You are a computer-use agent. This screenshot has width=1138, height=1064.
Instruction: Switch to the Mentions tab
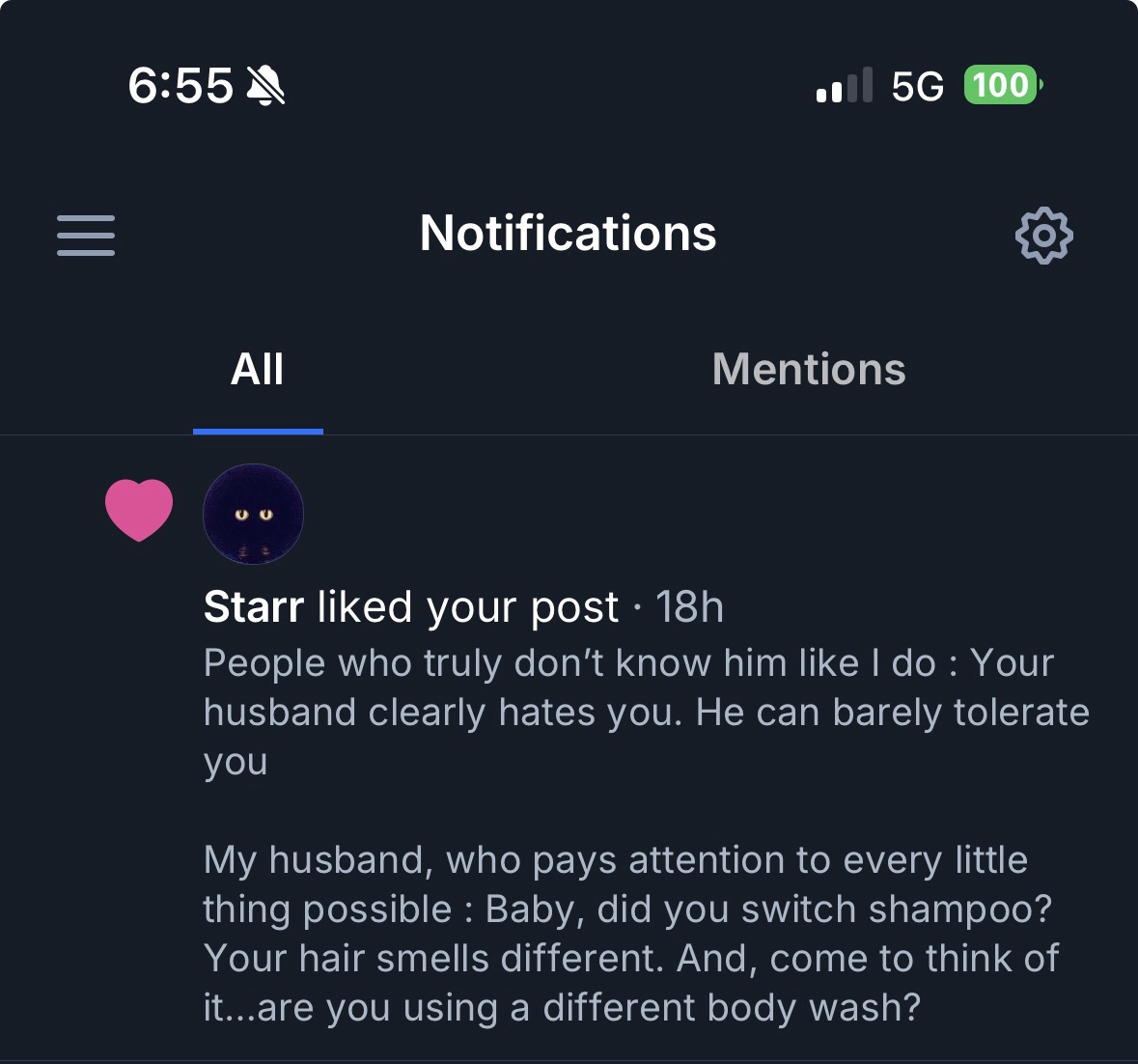[808, 369]
